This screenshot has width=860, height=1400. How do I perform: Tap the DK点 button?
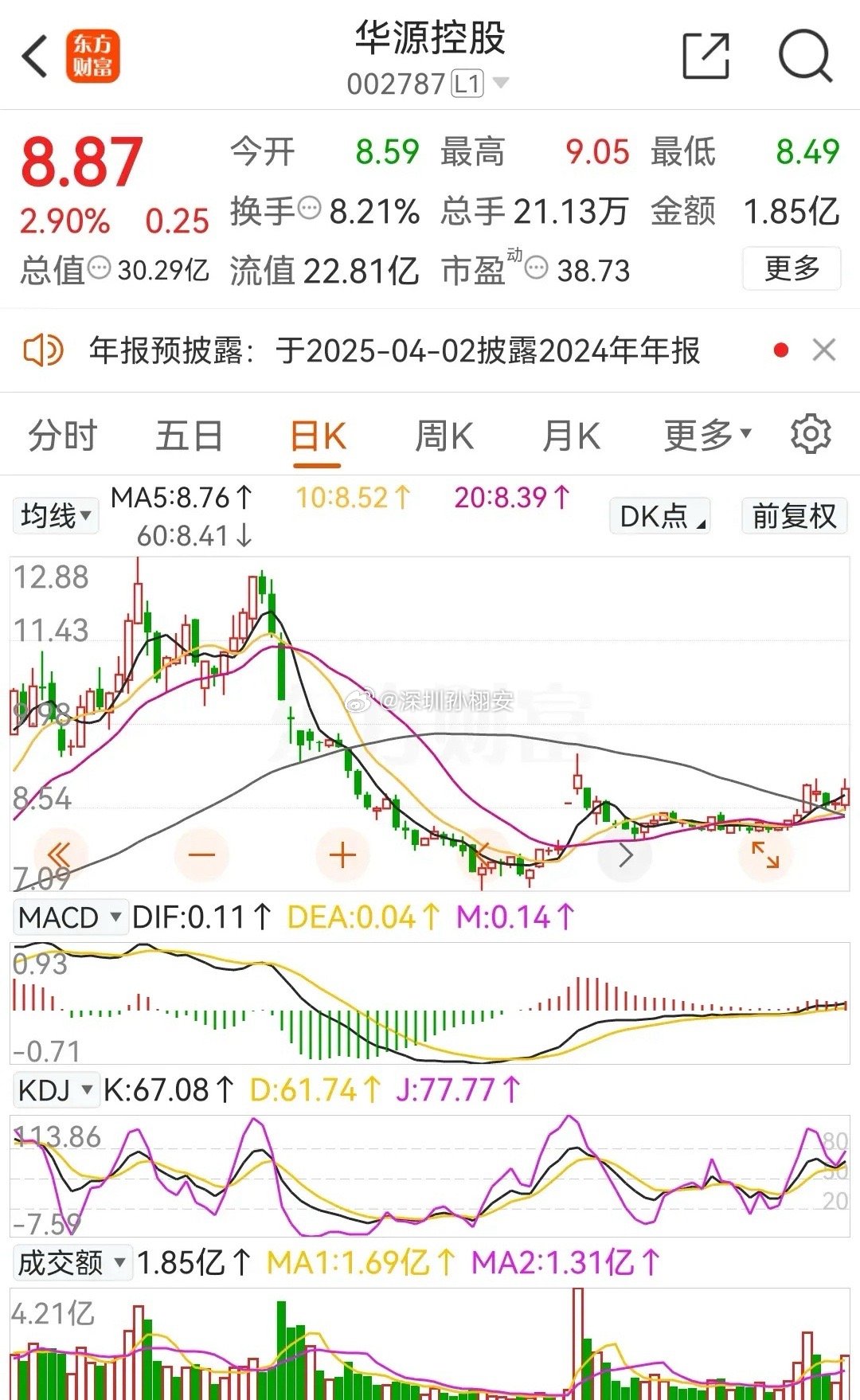pyautogui.click(x=660, y=515)
